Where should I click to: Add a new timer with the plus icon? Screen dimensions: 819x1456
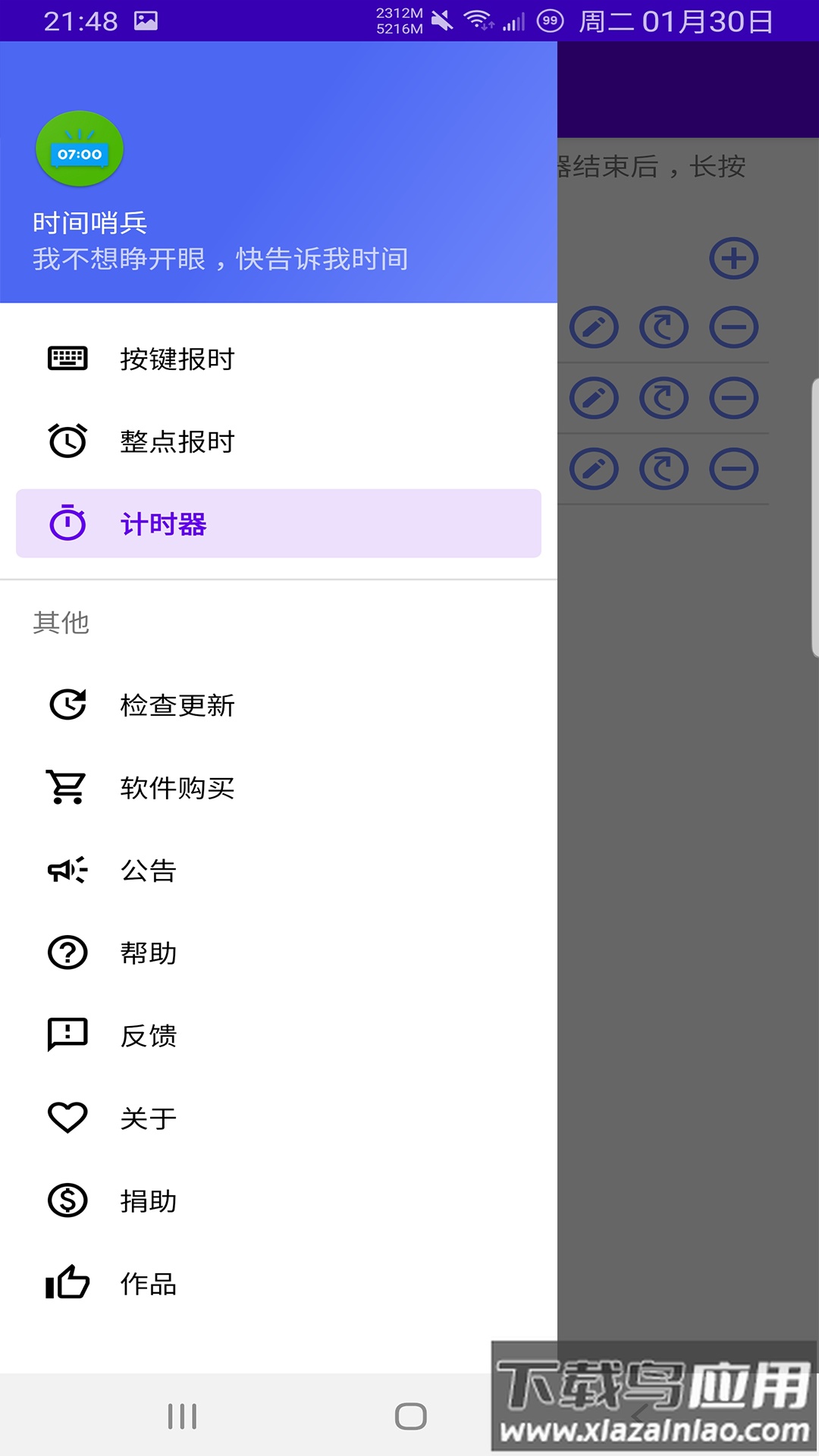pos(733,258)
